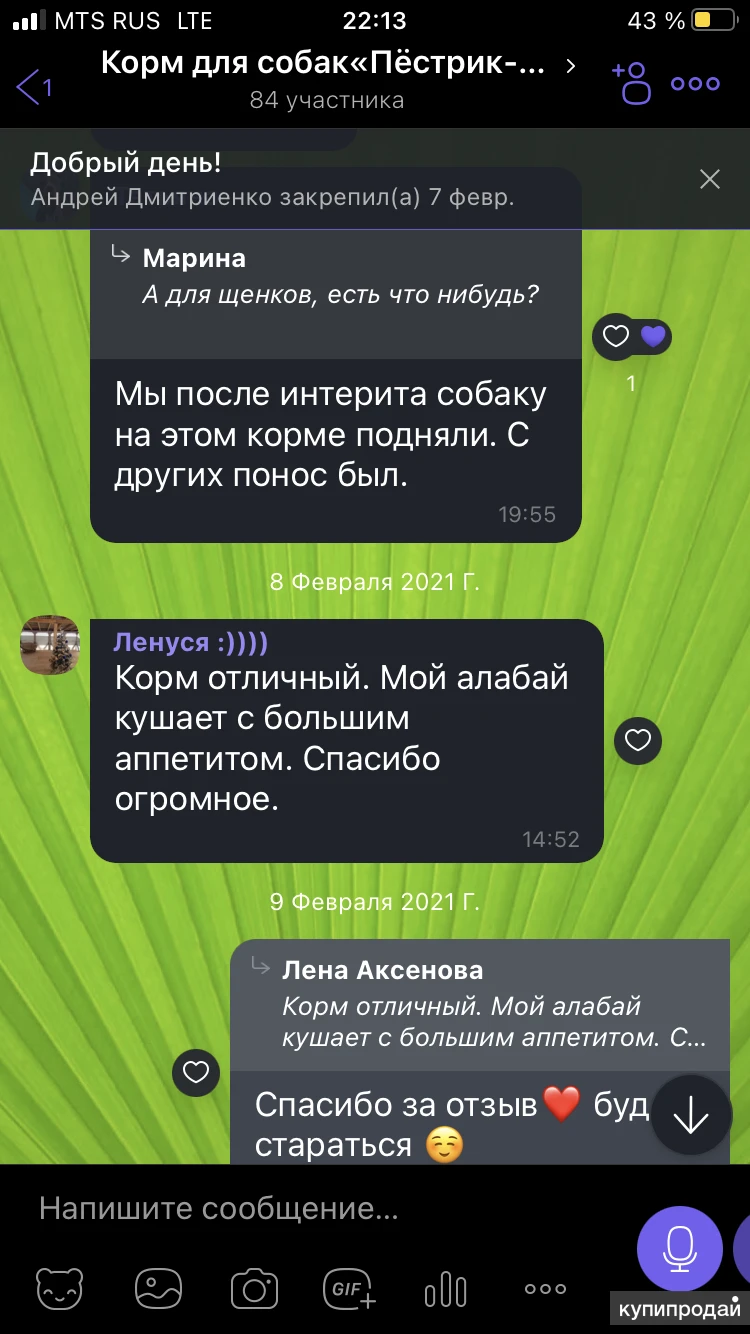Open group info from the chat title
This screenshot has width=750, height=1334.
(x=325, y=67)
